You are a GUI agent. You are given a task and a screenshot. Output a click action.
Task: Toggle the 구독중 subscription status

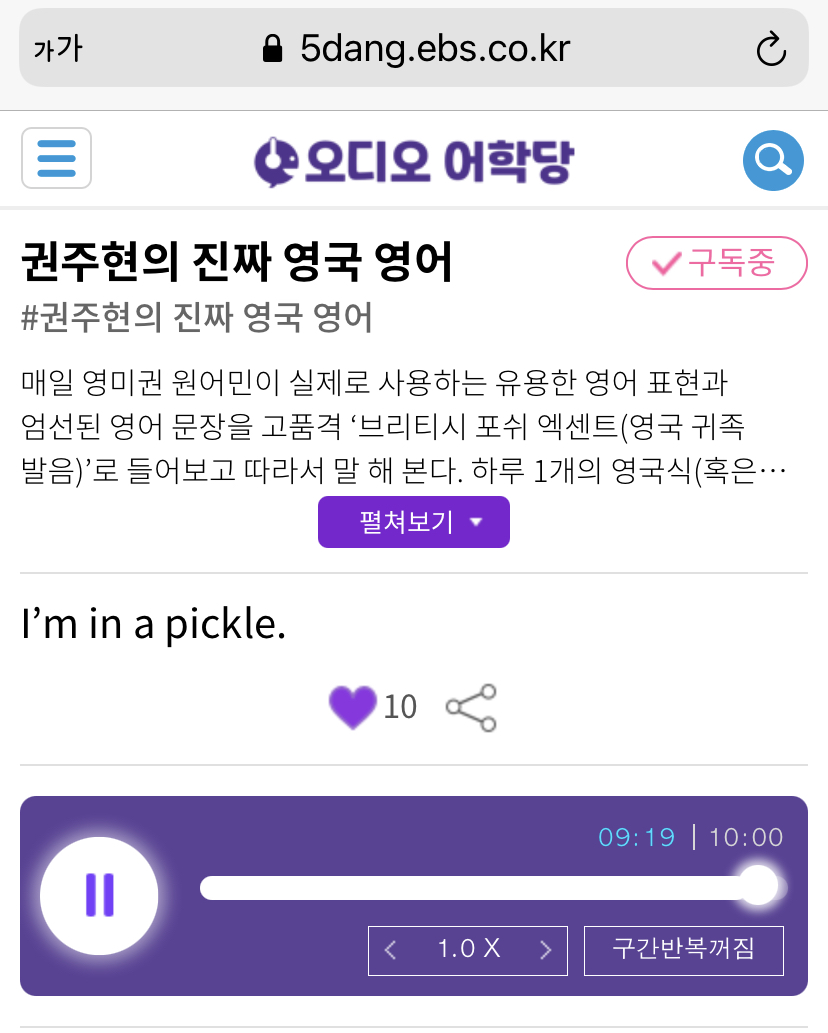(x=716, y=263)
